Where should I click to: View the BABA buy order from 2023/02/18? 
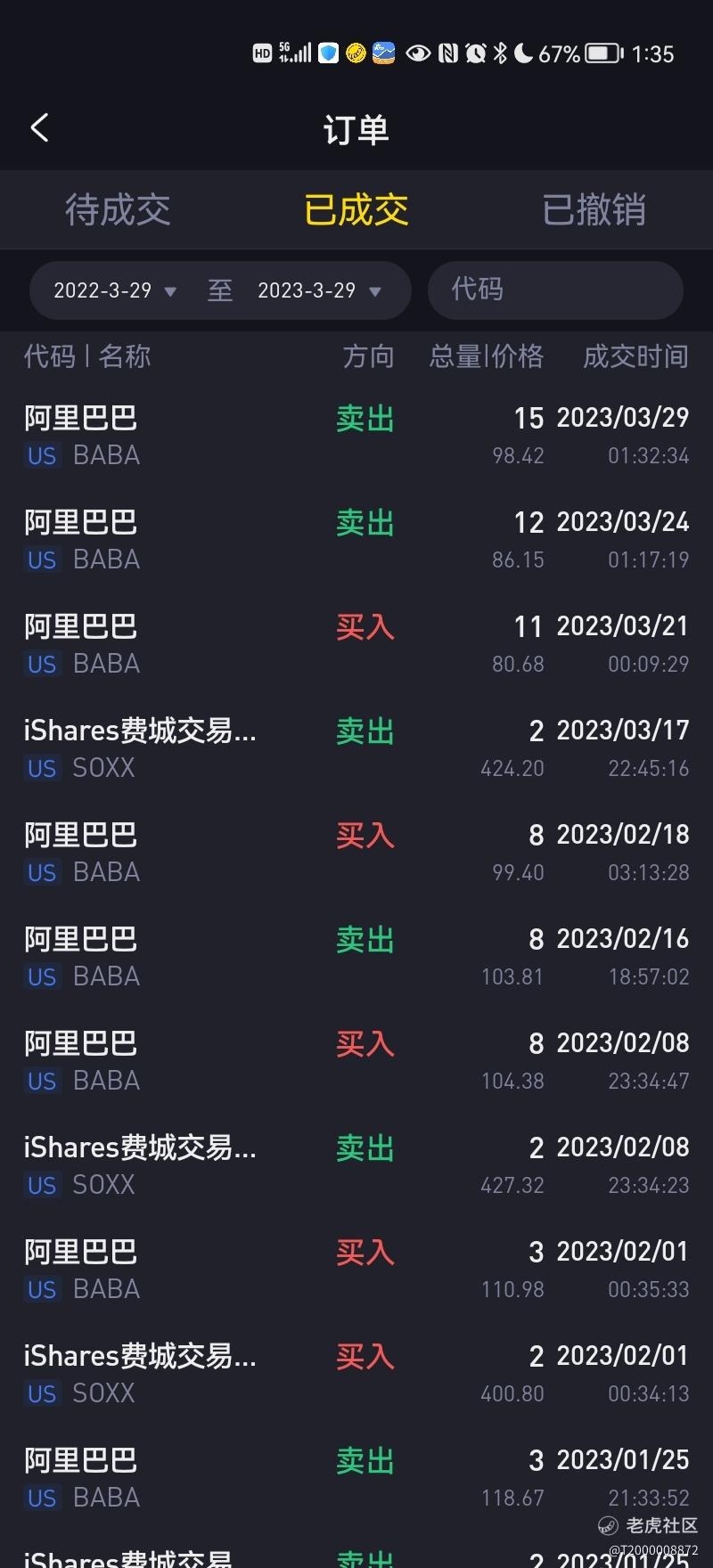(x=356, y=853)
